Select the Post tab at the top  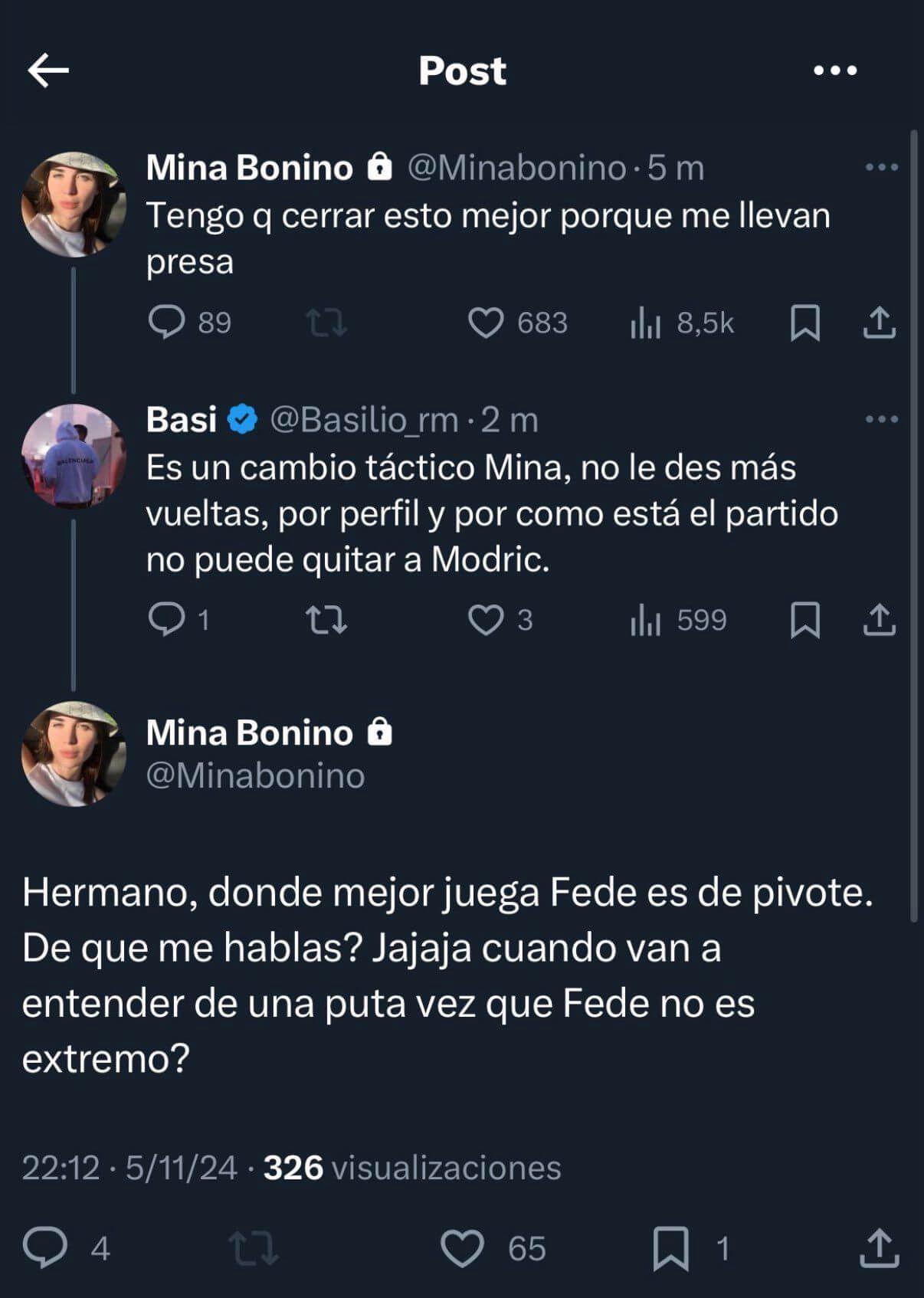[461, 71]
